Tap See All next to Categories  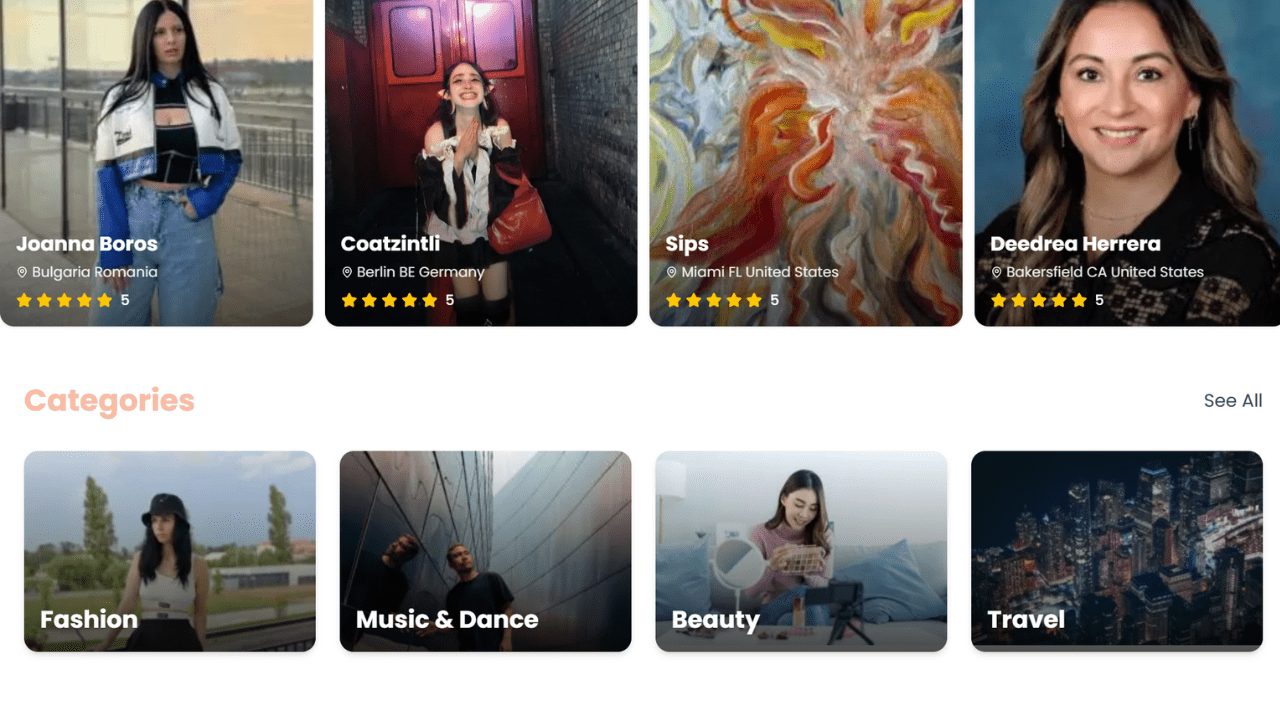pos(1232,401)
